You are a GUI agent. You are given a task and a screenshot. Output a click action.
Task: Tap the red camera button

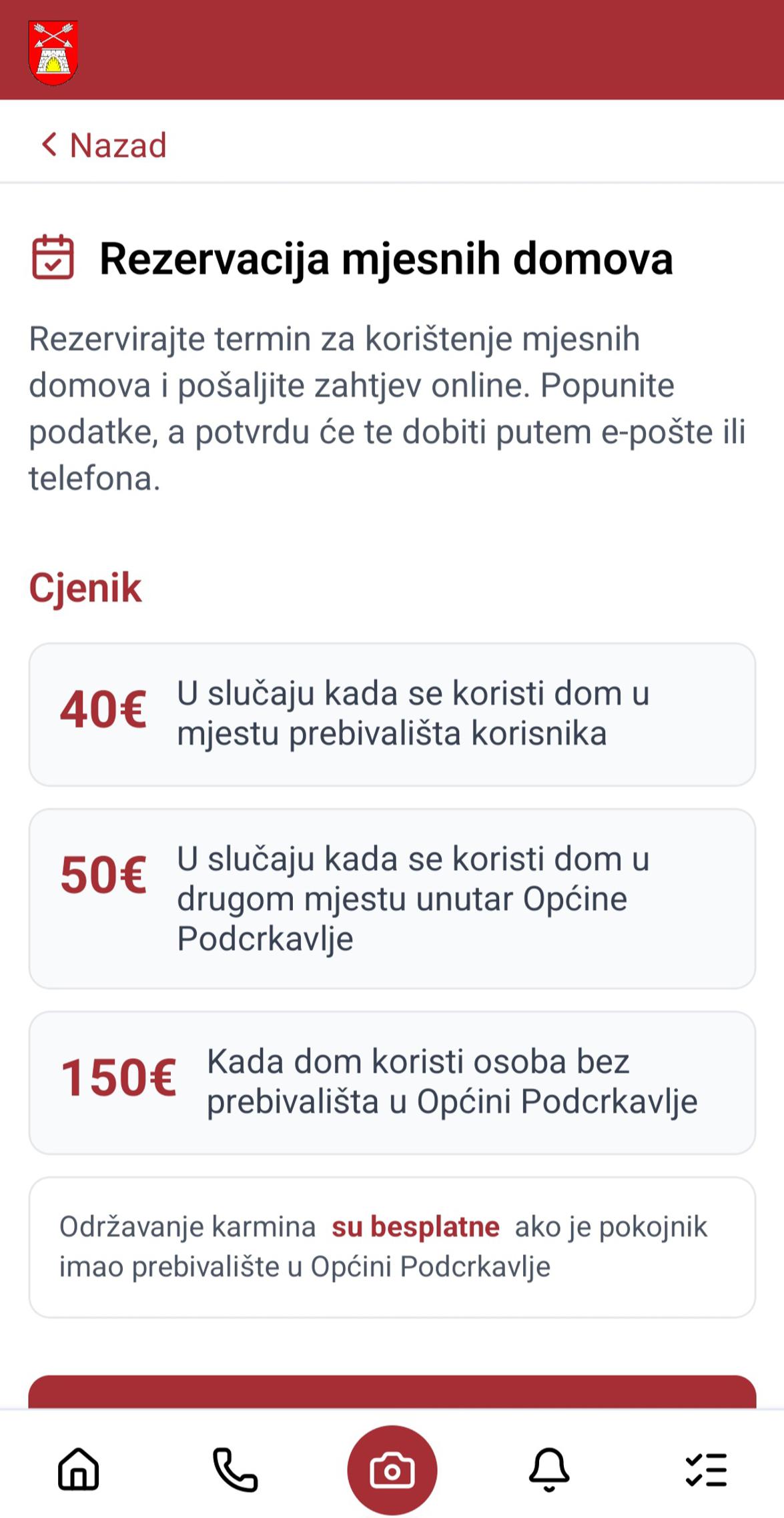pos(392,1471)
